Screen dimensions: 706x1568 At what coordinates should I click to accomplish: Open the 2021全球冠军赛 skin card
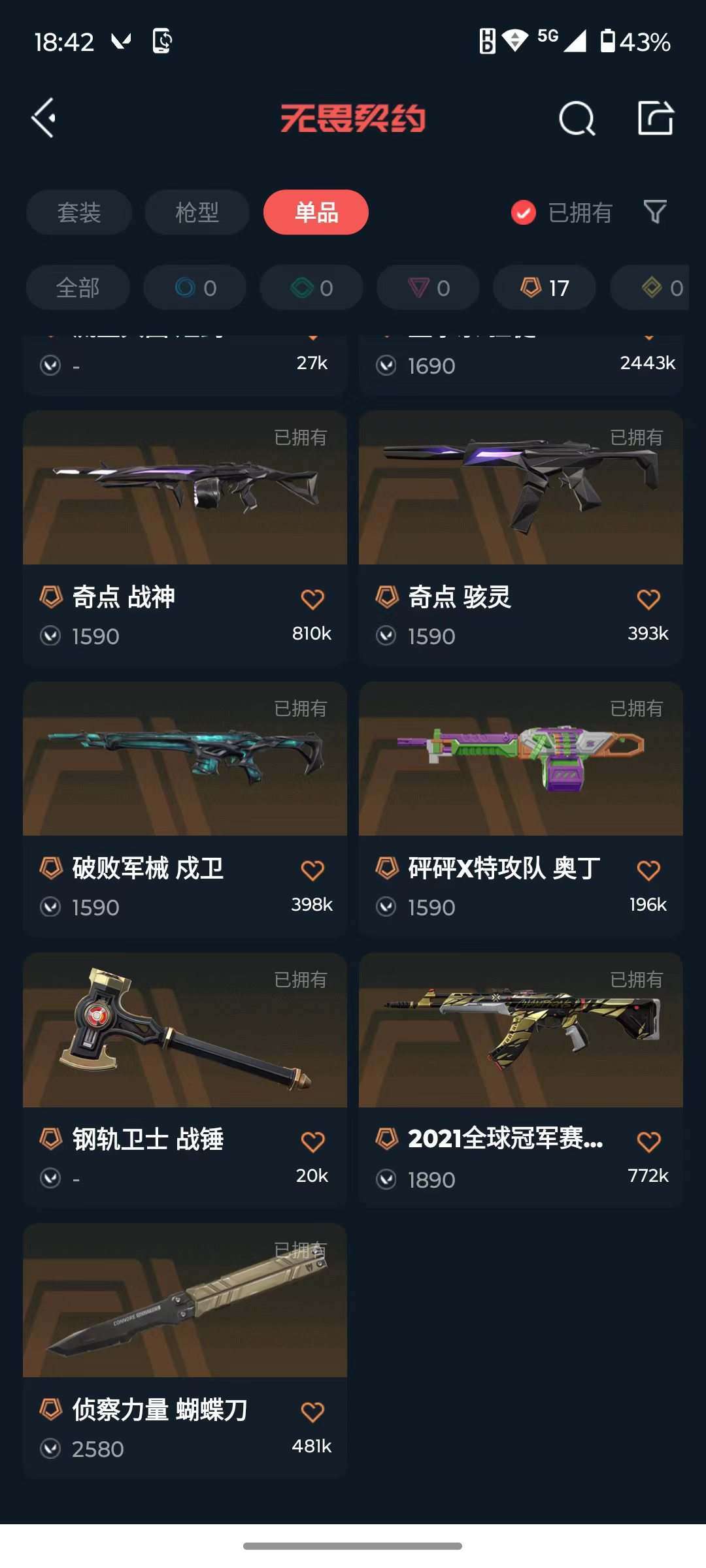pos(521,1081)
